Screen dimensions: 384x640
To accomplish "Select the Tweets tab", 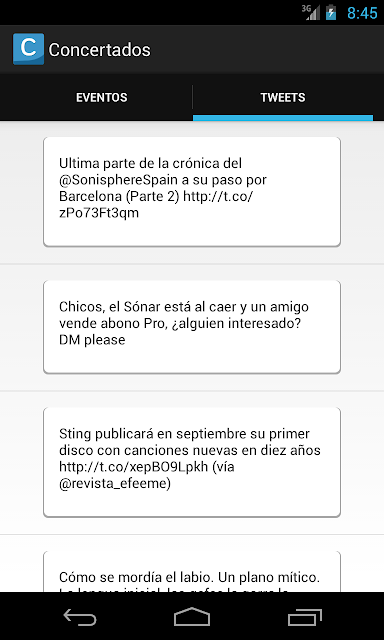I will pos(283,98).
